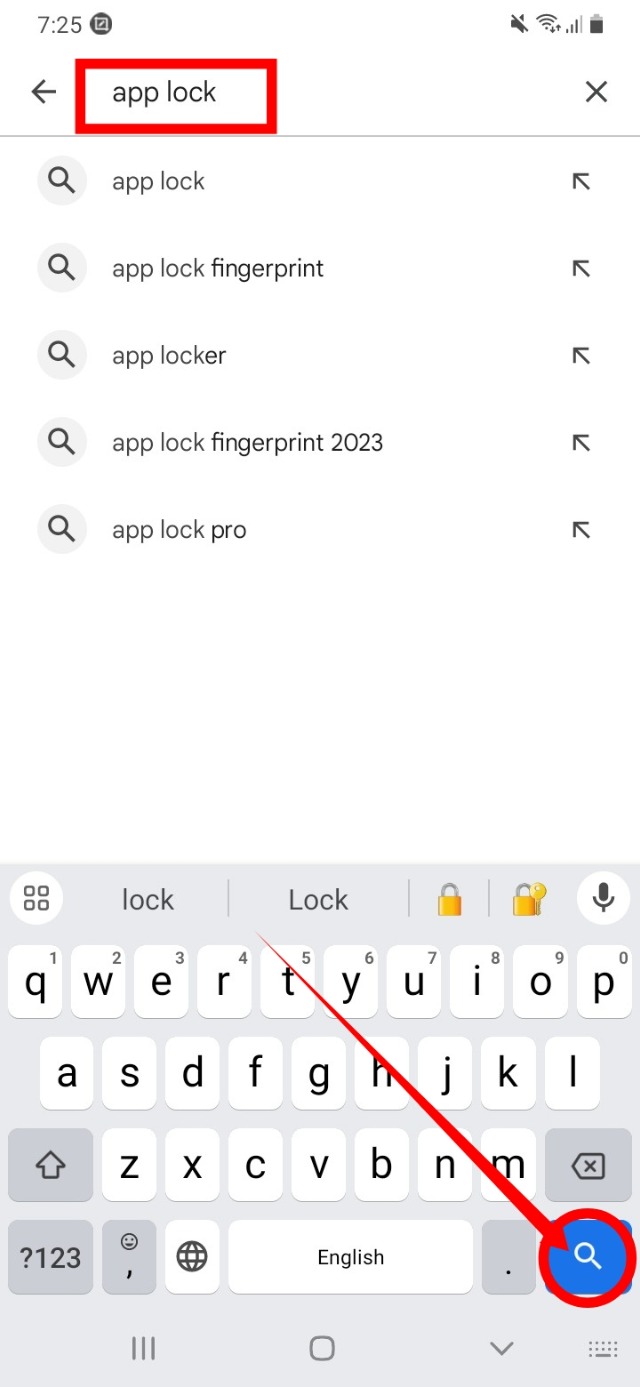Pick the "app lock fingerprint 2023" suggestion

coord(247,443)
